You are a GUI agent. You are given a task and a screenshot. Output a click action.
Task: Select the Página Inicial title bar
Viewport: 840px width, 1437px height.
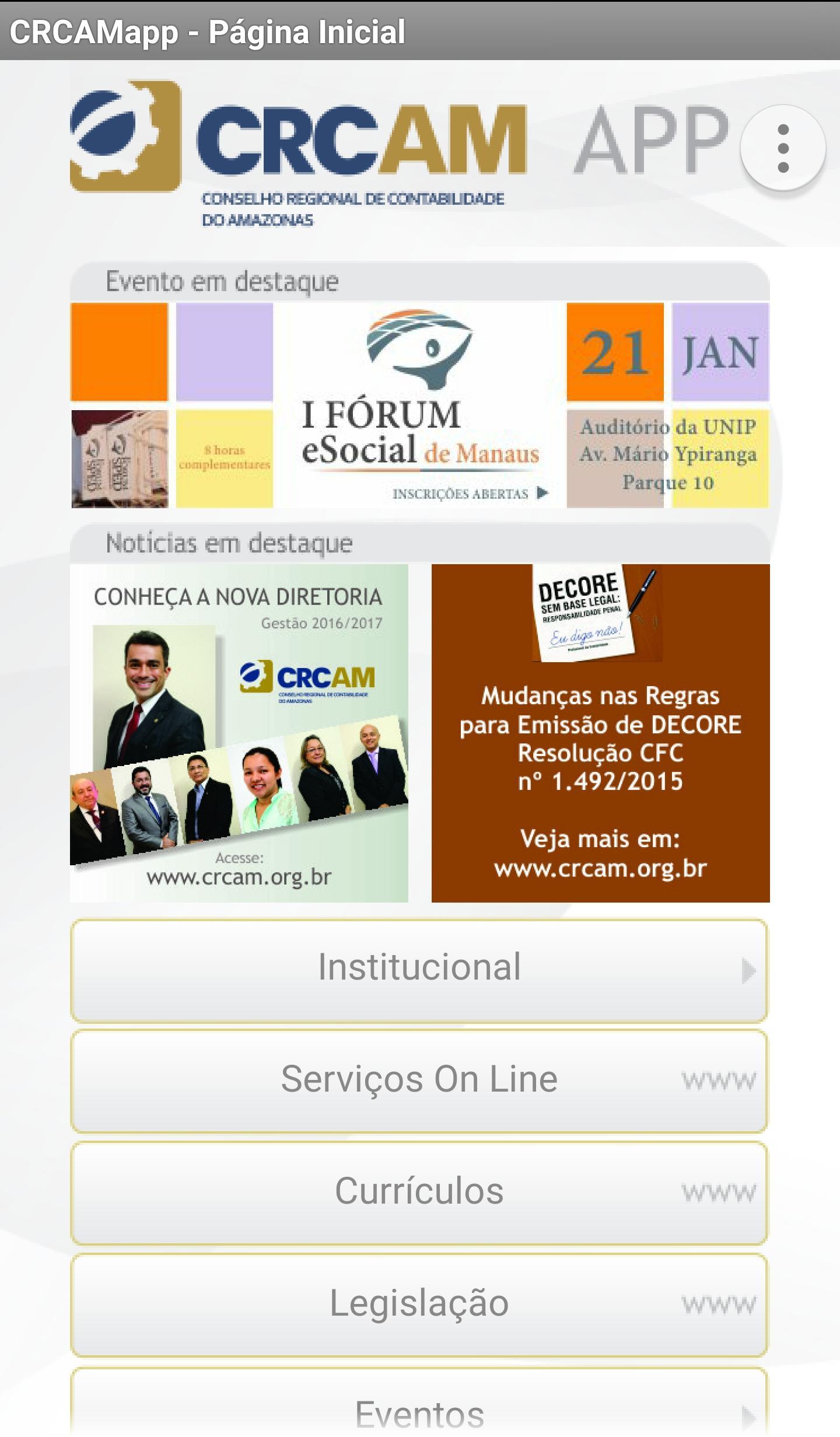point(207,32)
